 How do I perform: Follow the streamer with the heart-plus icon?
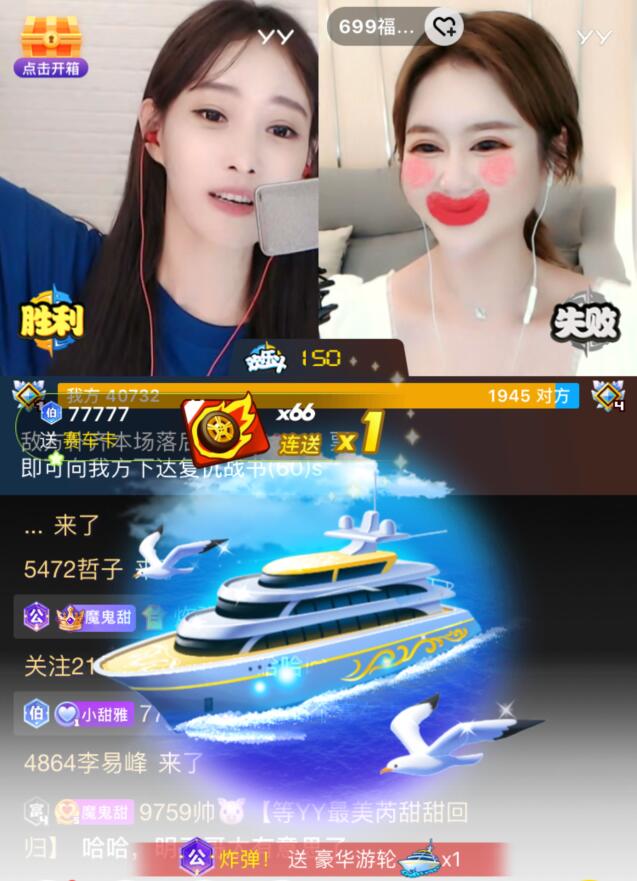pyautogui.click(x=444, y=27)
